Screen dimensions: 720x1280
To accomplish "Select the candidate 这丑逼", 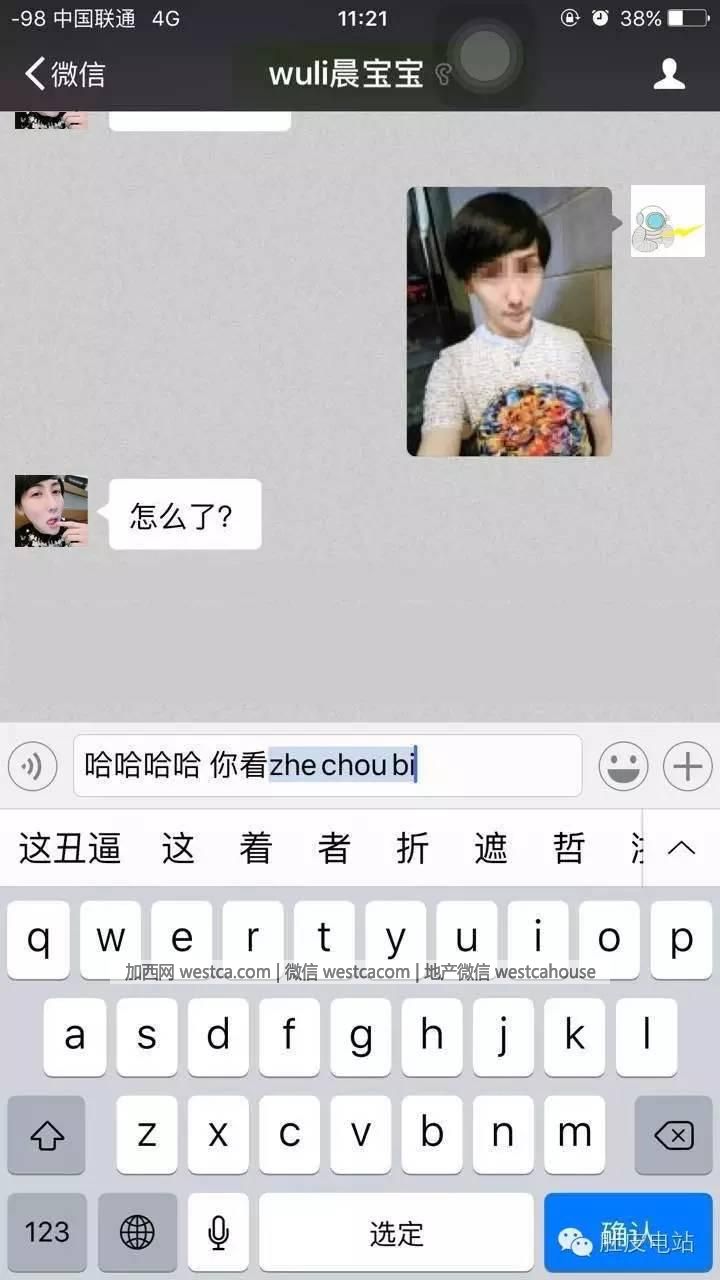I will 70,849.
